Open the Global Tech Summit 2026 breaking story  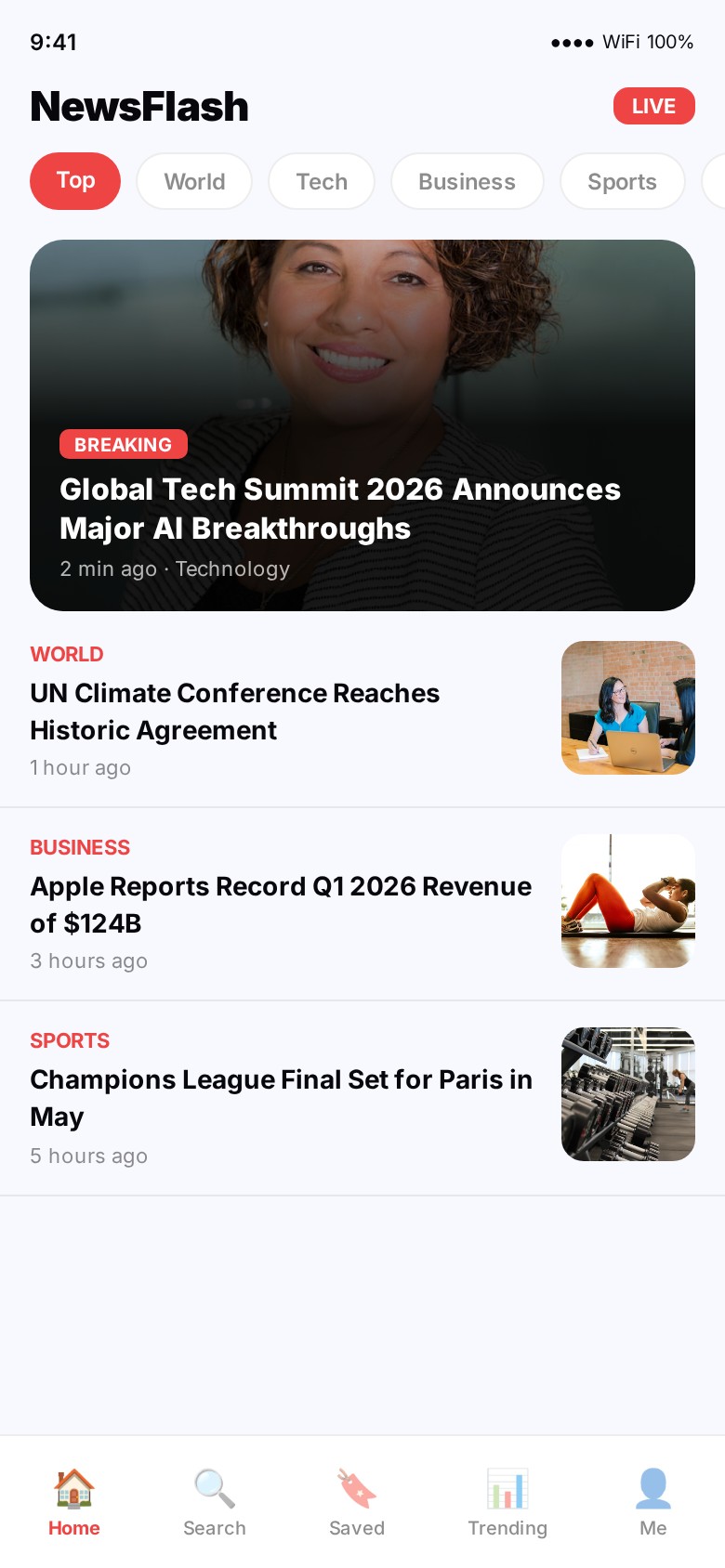tap(362, 425)
